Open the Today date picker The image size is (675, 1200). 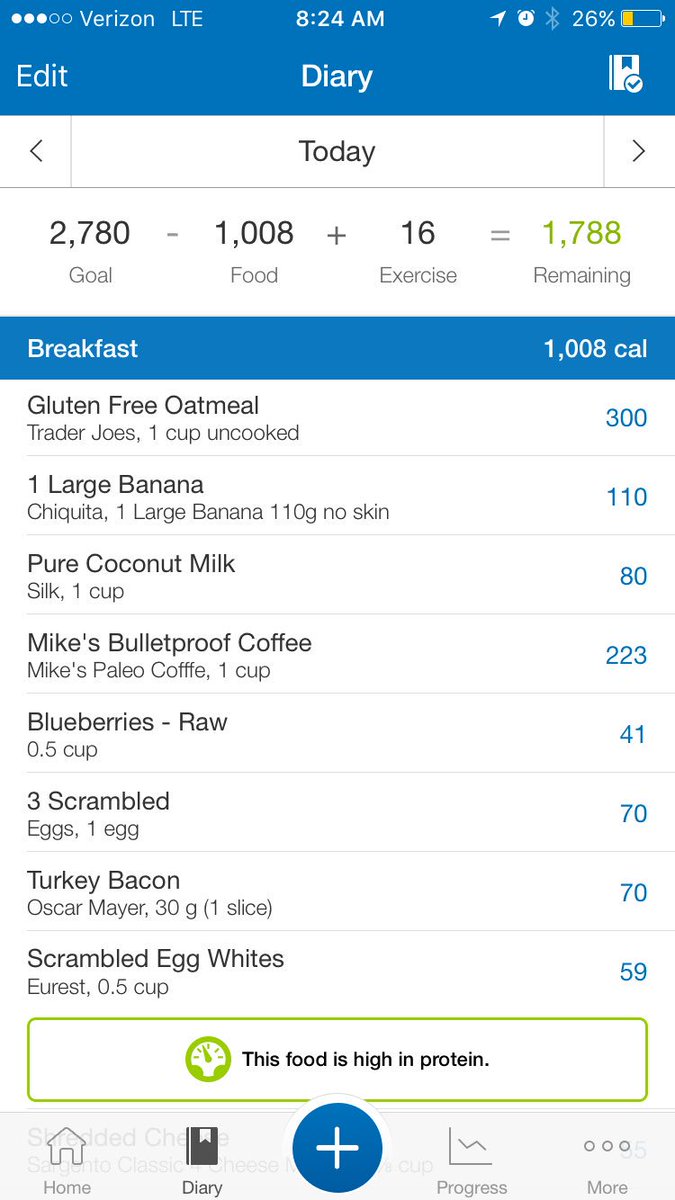click(337, 151)
